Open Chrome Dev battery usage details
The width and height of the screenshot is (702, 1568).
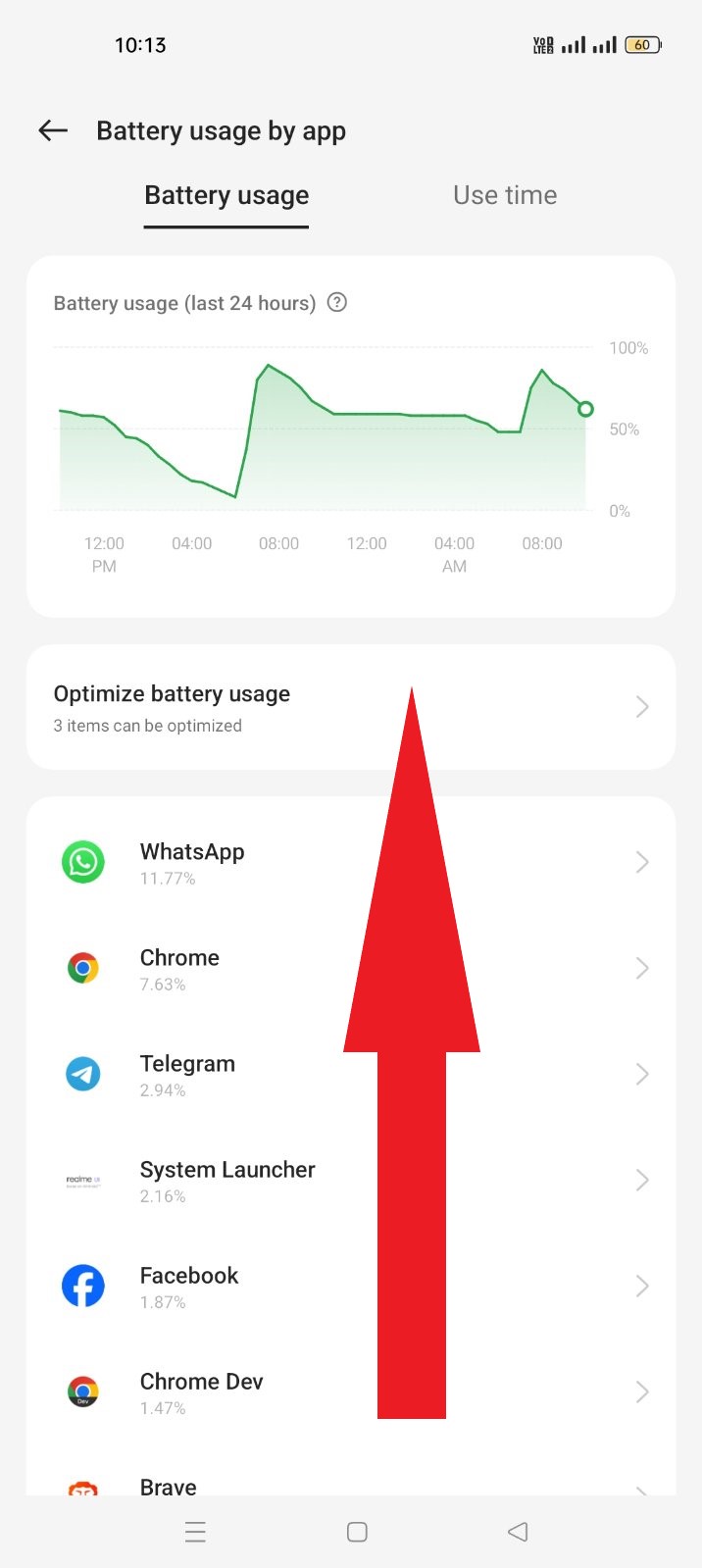point(201,1391)
